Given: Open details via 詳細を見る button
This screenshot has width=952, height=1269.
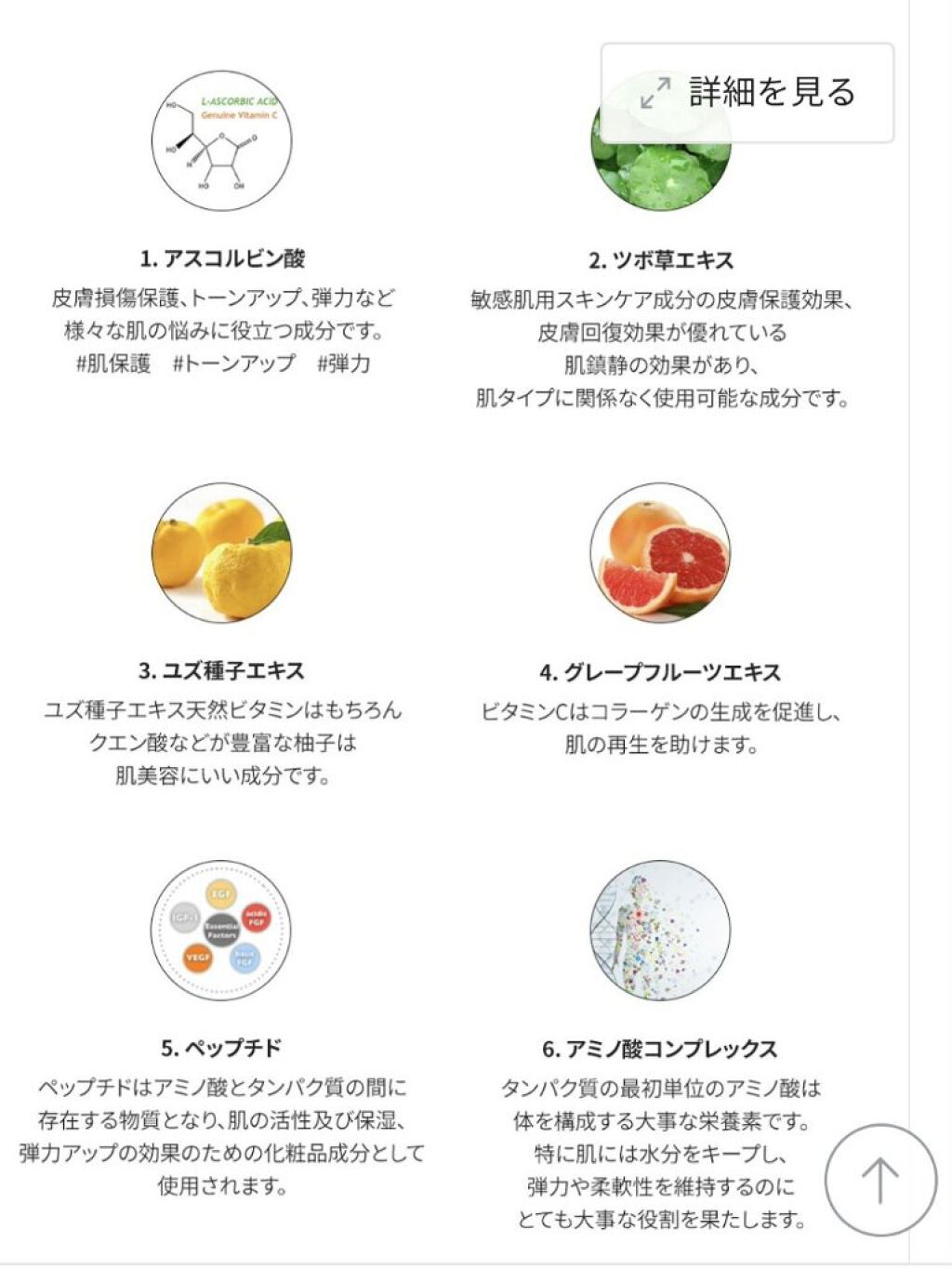Looking at the screenshot, I should point(770,94).
